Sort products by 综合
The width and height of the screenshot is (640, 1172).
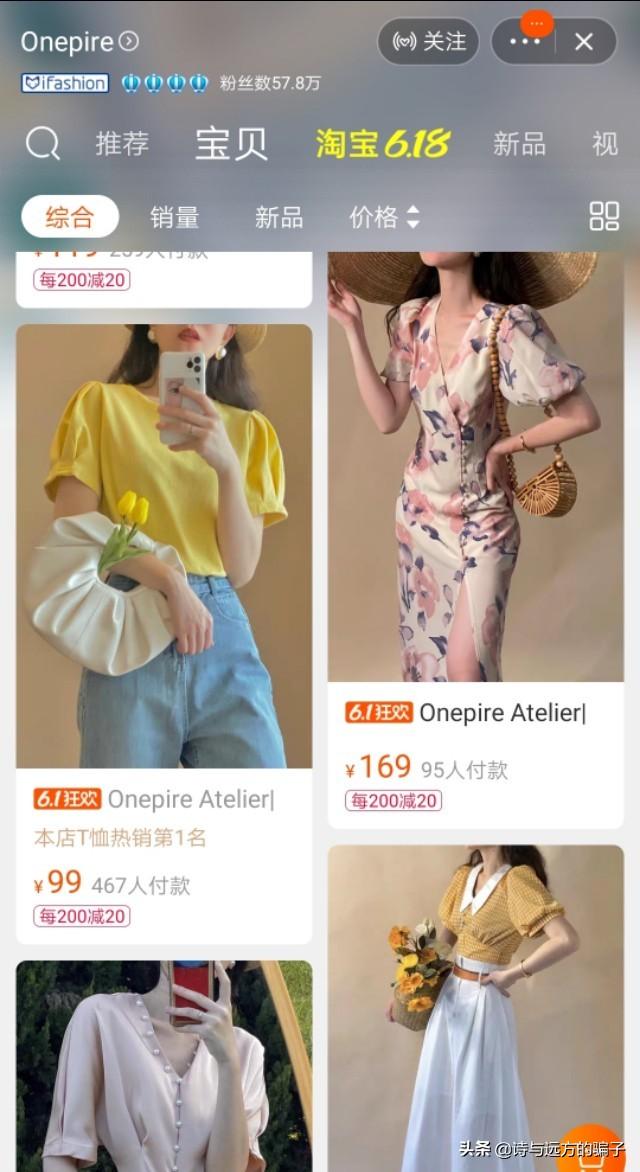[x=69, y=217]
